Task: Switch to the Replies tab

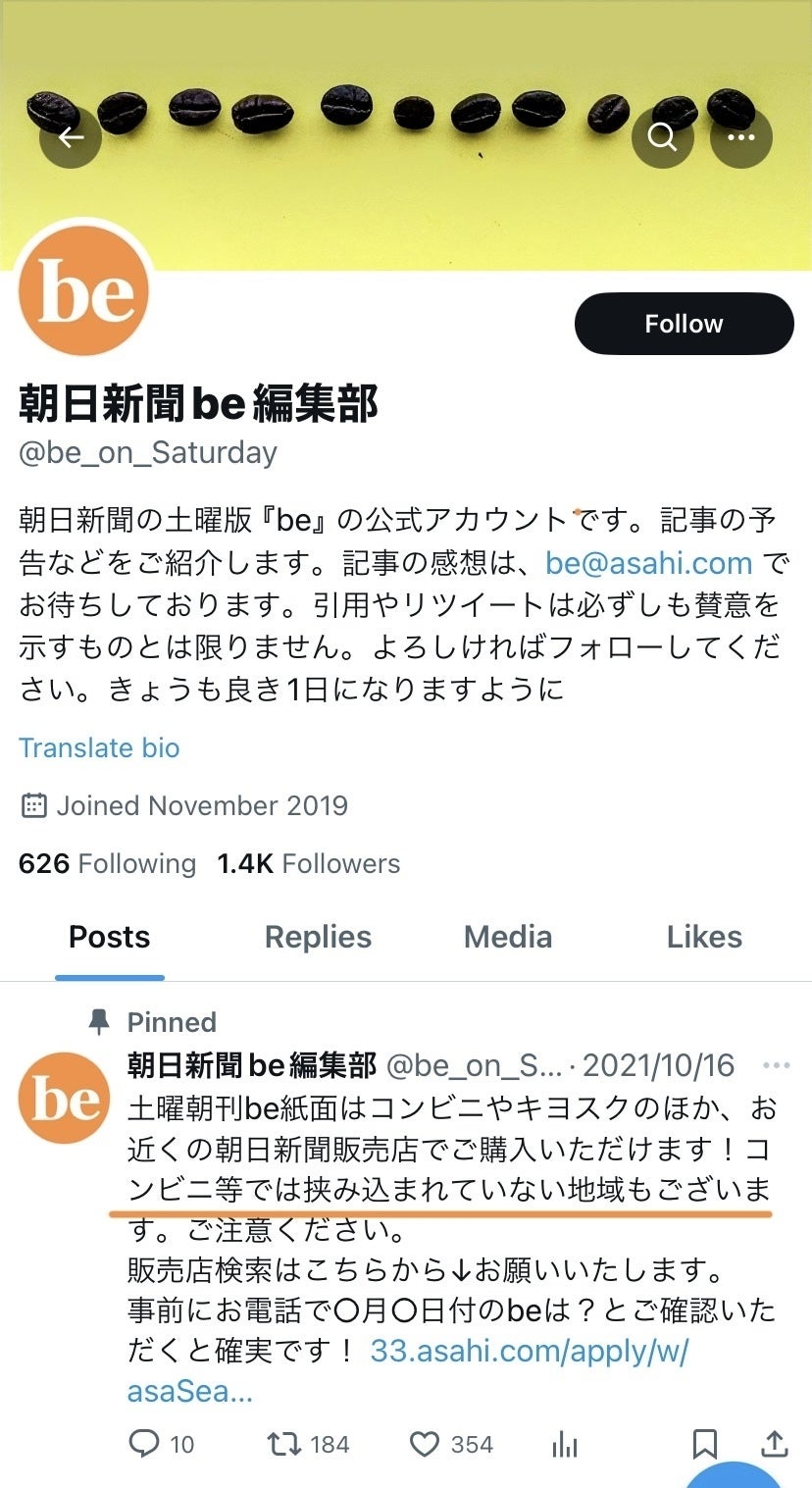Action: pos(318,937)
